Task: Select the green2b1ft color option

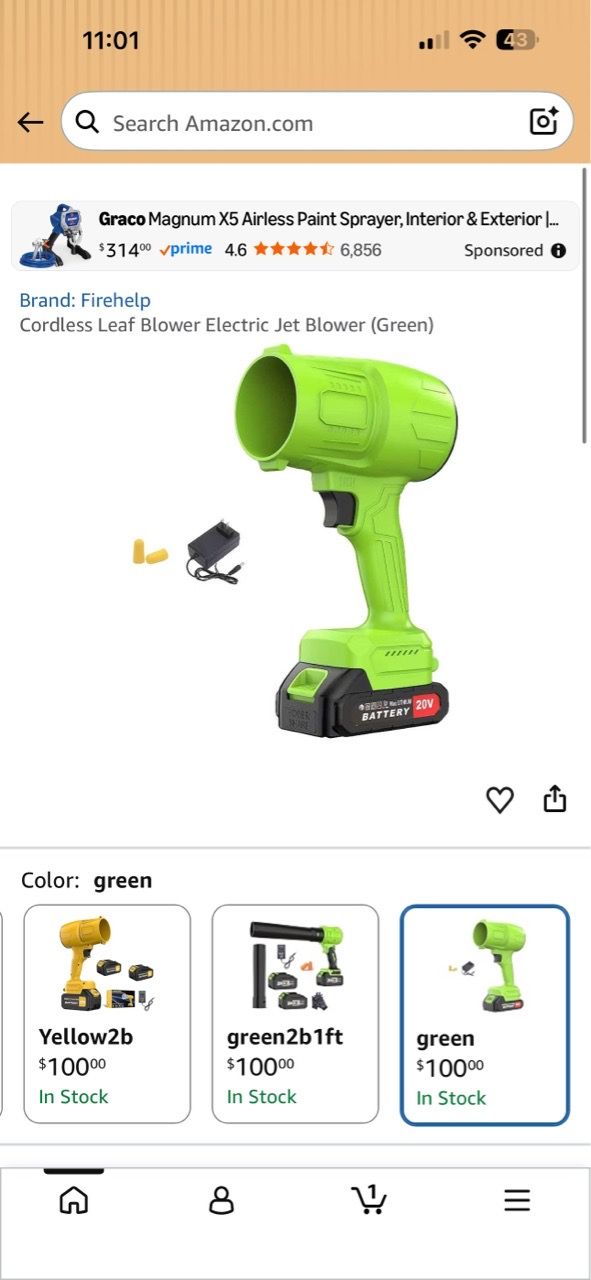Action: click(x=295, y=1014)
